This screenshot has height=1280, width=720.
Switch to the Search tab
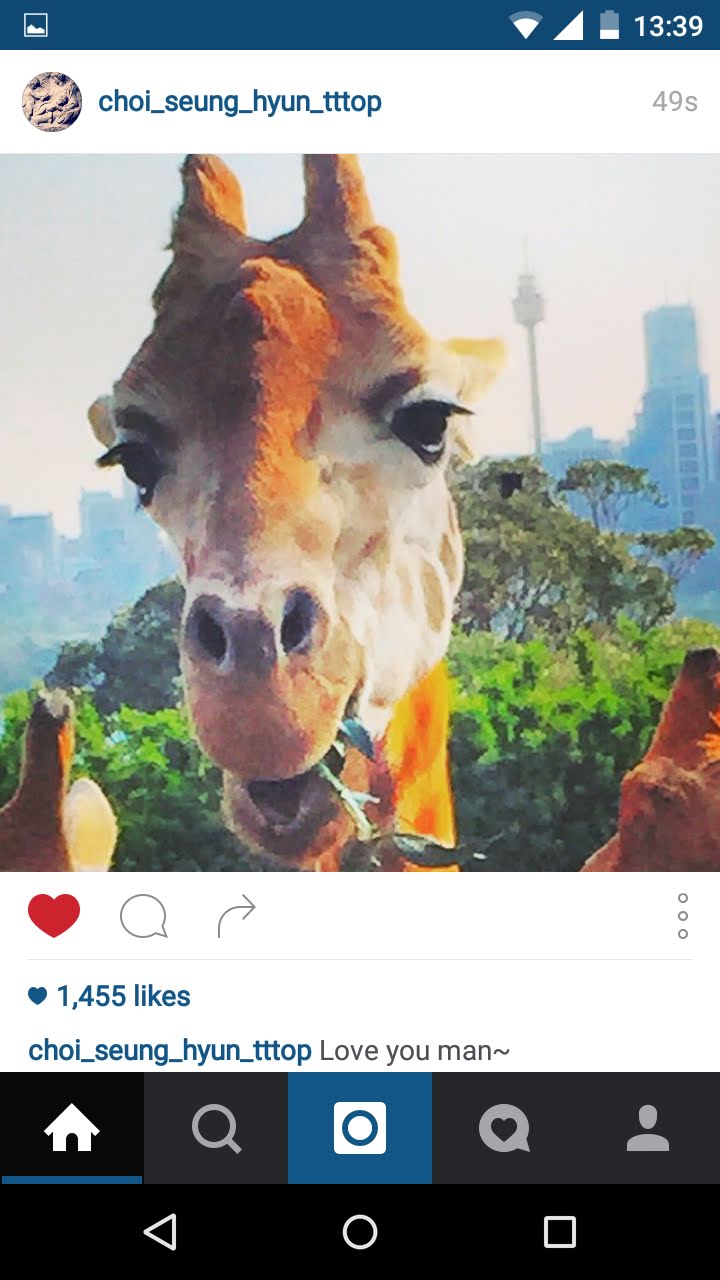pyautogui.click(x=216, y=1128)
